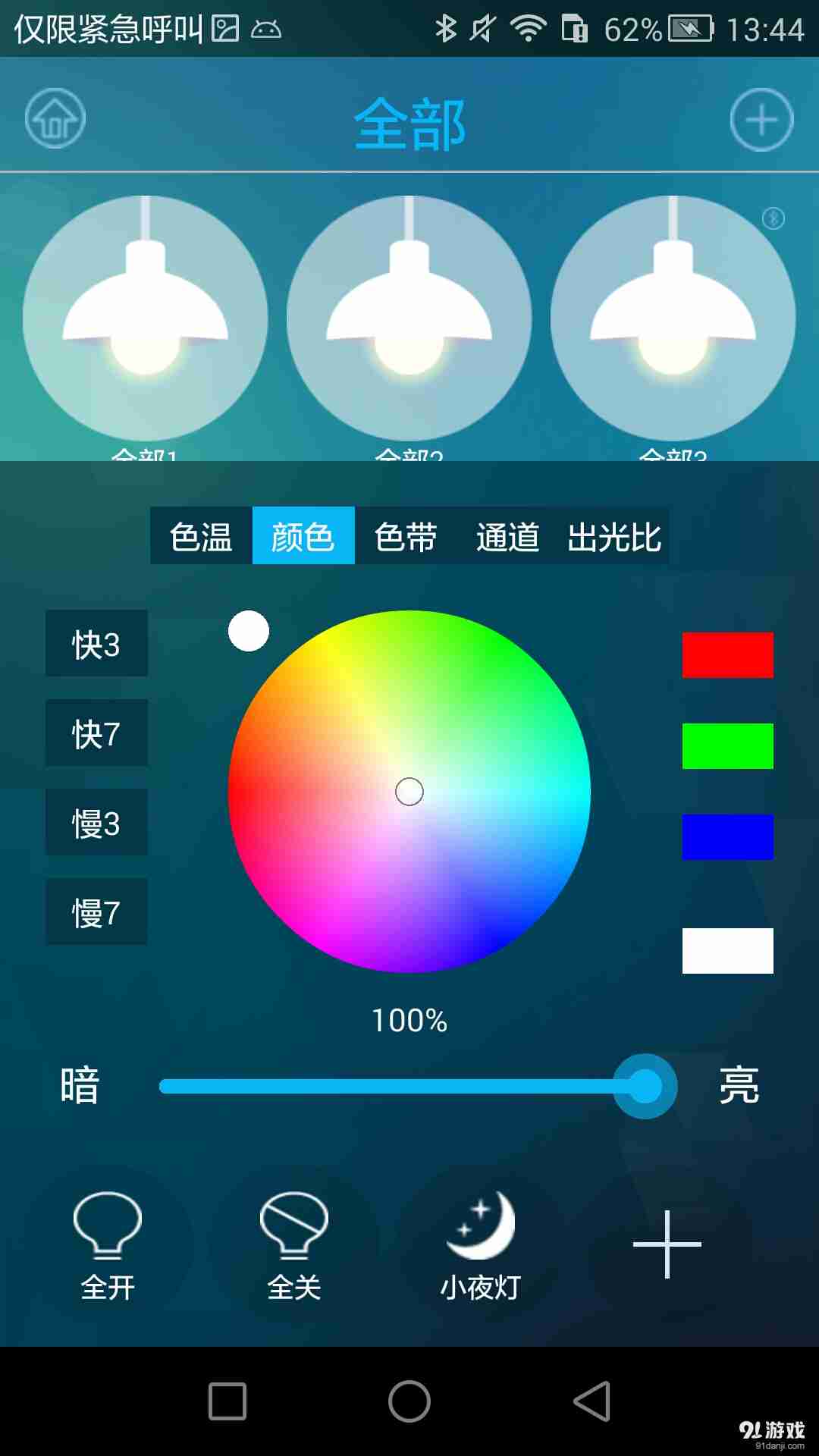Screen dimensions: 819x1456
Task: Pick the green color swatch
Action: pyautogui.click(x=728, y=746)
